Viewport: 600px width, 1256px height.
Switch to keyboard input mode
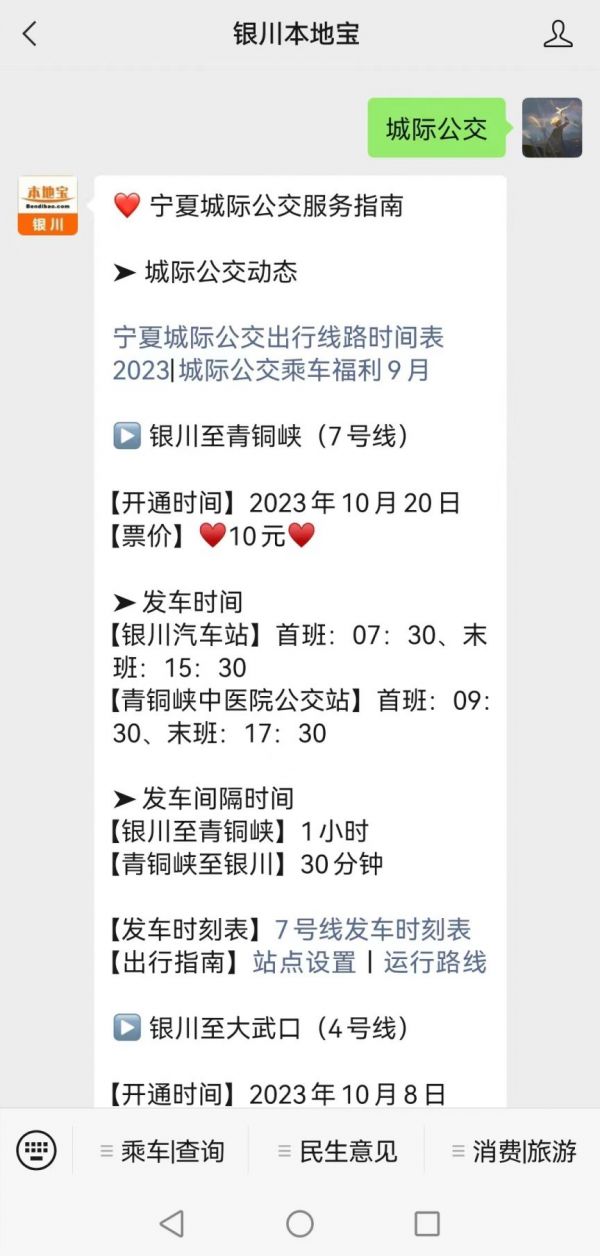[x=36, y=1150]
